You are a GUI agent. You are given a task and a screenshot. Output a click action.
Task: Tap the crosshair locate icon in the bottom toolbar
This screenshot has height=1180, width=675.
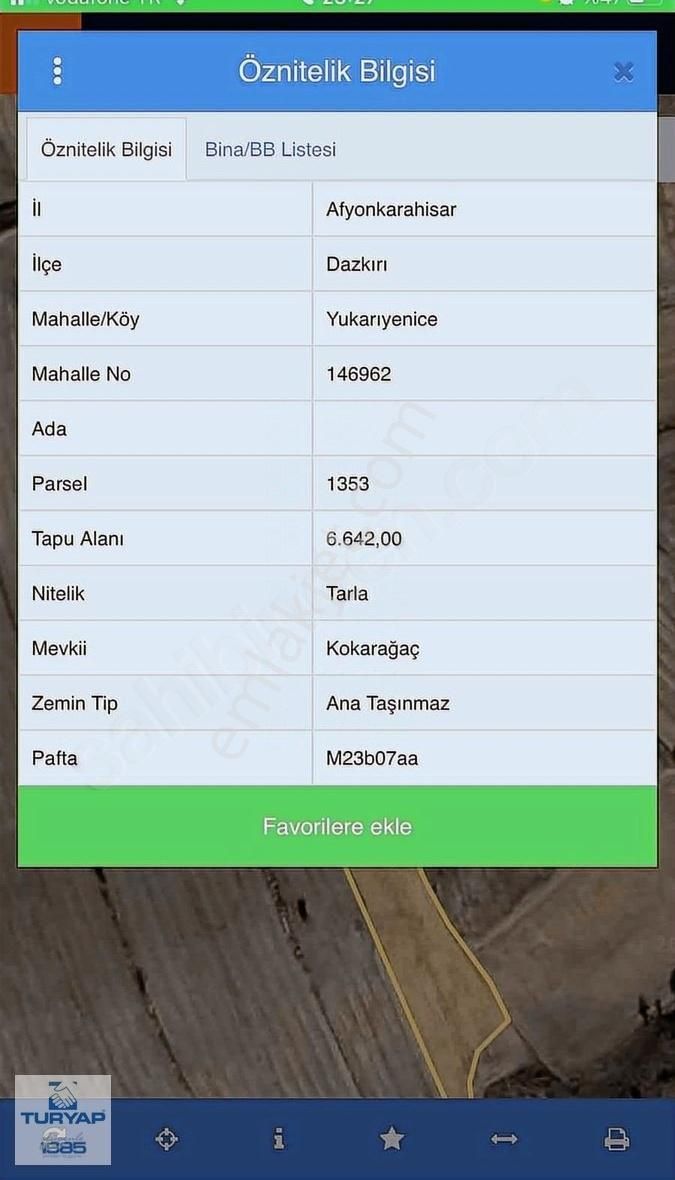pyautogui.click(x=167, y=1138)
